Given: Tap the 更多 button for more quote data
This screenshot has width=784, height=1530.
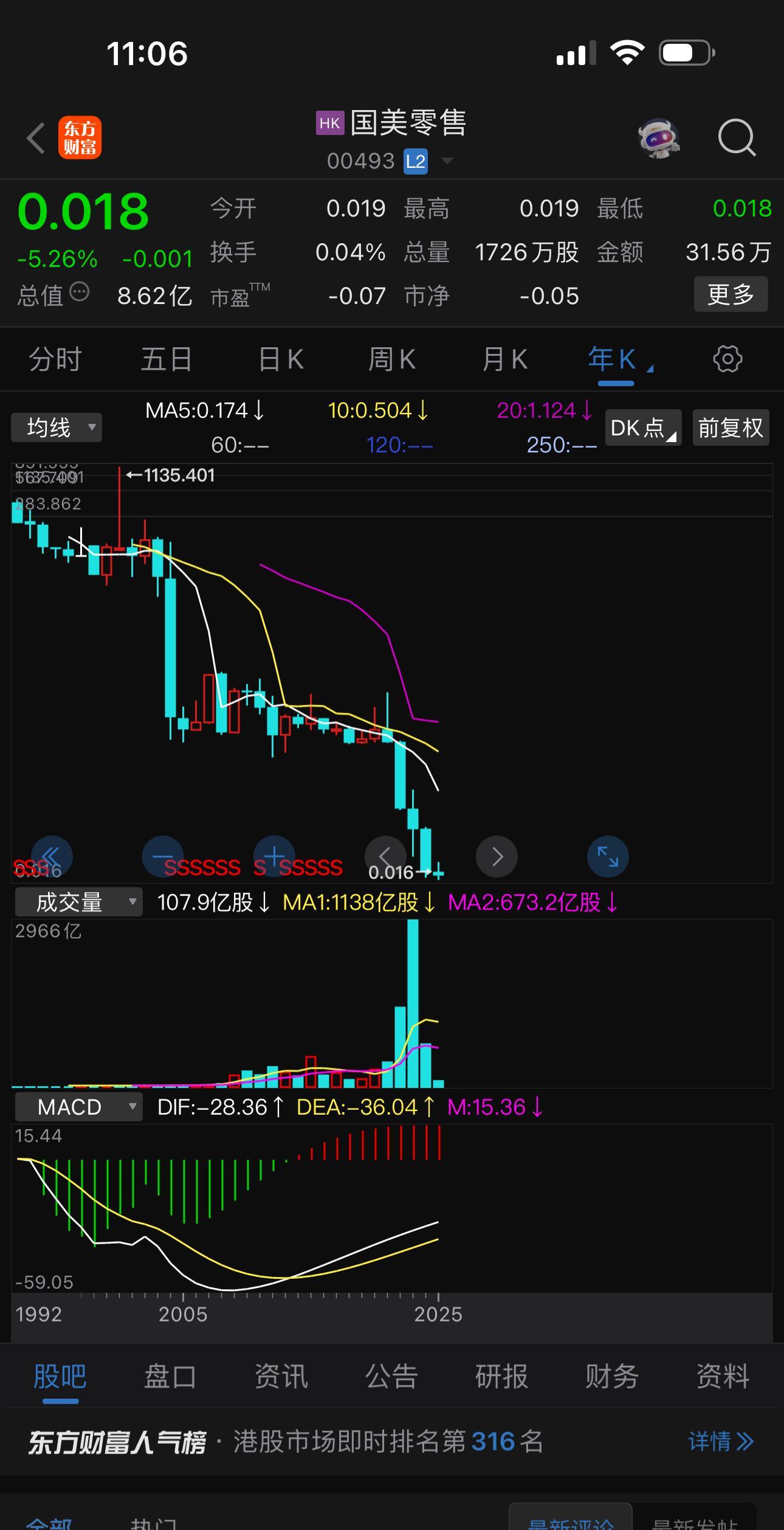Looking at the screenshot, I should pyautogui.click(x=731, y=295).
